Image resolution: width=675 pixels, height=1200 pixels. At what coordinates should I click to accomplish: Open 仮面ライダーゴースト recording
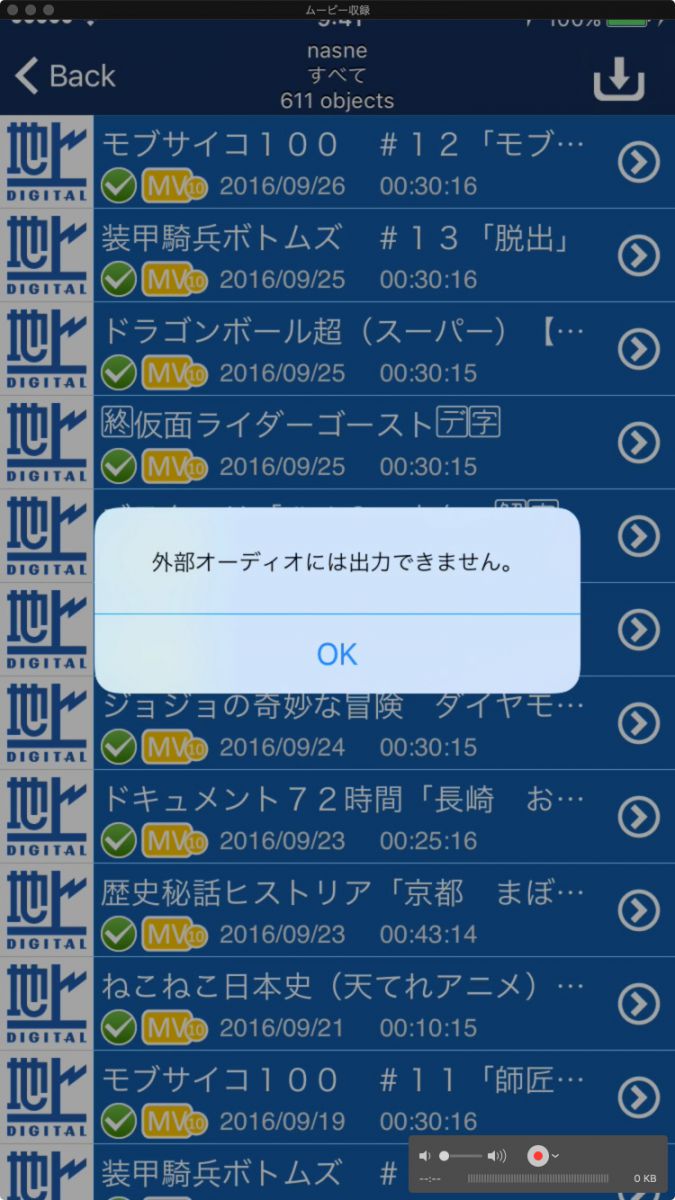point(337,442)
